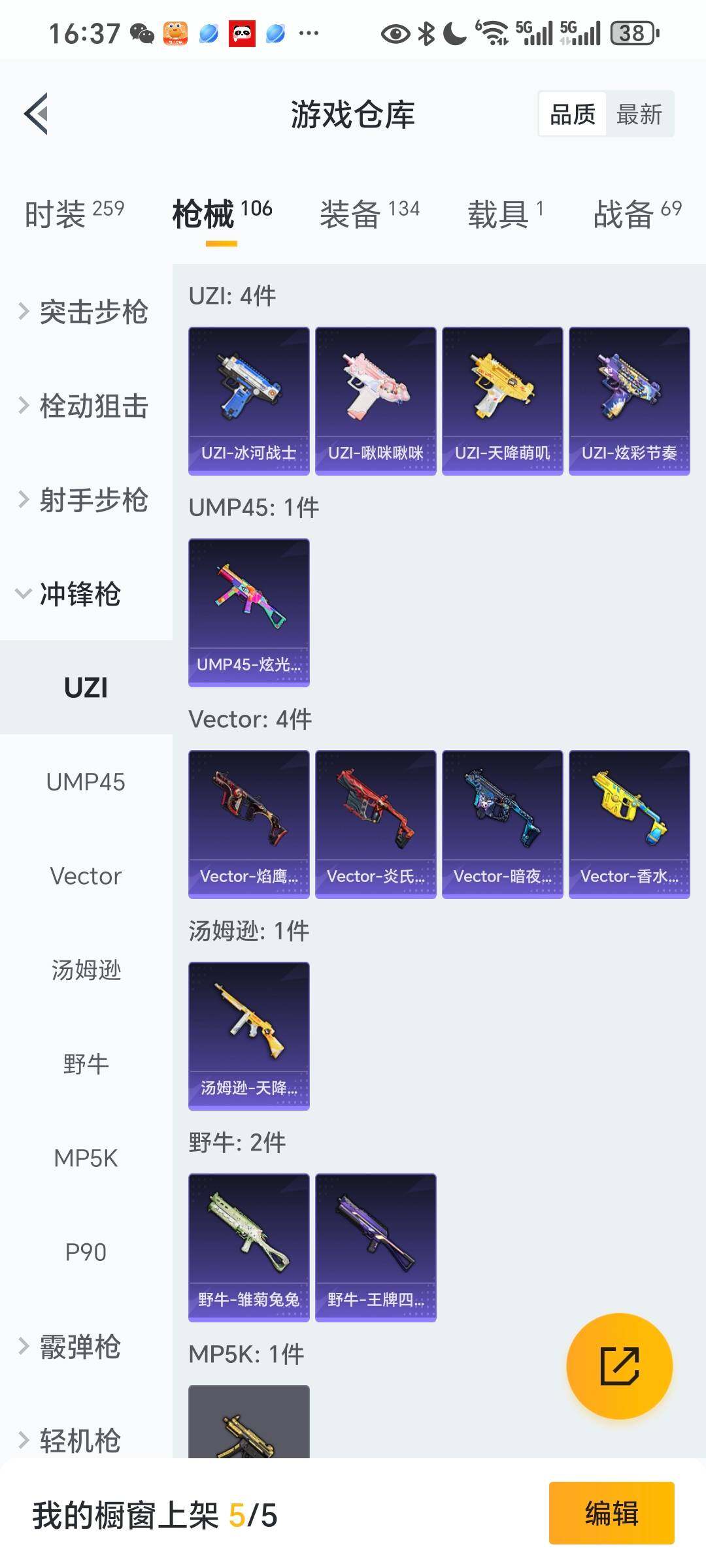The image size is (706, 1568).
Task: Open the UZI-冰河战士 skin tile
Action: click(x=249, y=401)
